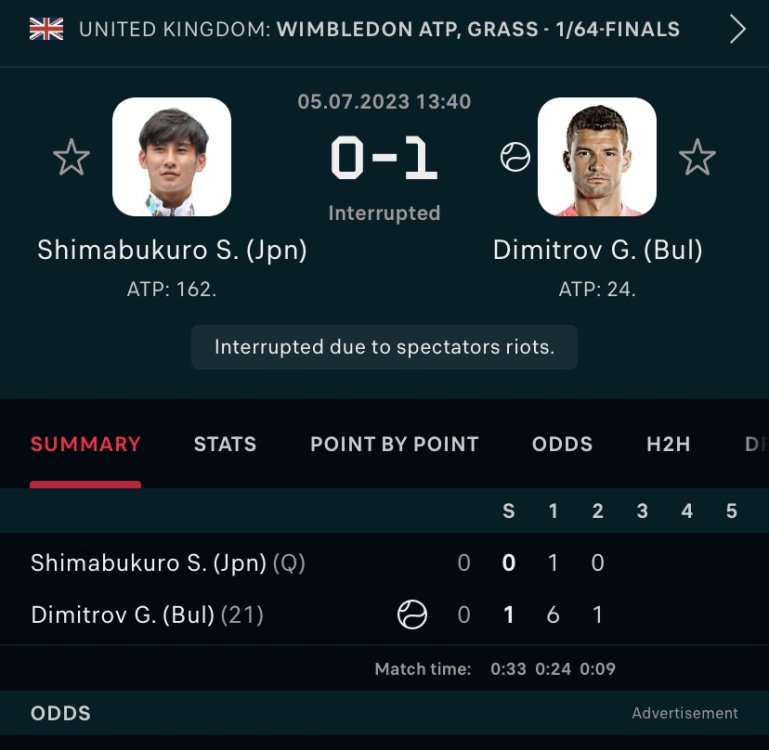This screenshot has width=769, height=750.
Task: Switch to the Stats tab
Action: 225,444
